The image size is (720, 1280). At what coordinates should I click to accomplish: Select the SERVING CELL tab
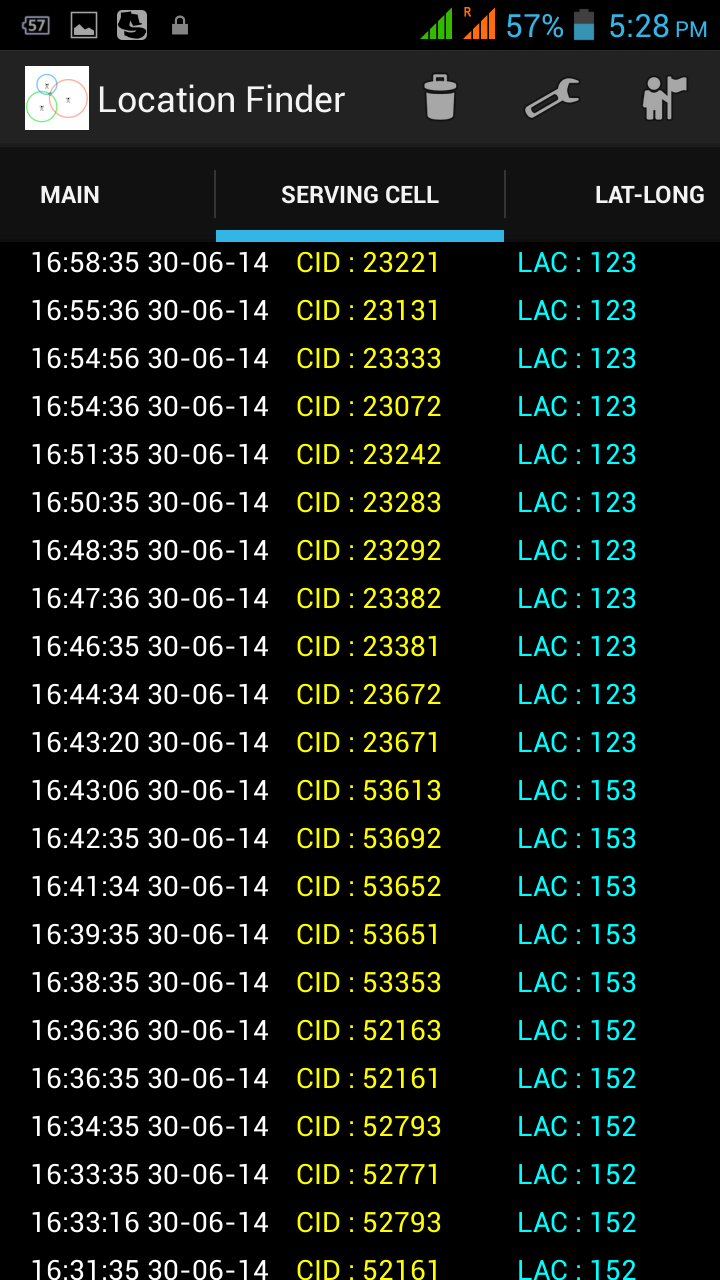[360, 195]
